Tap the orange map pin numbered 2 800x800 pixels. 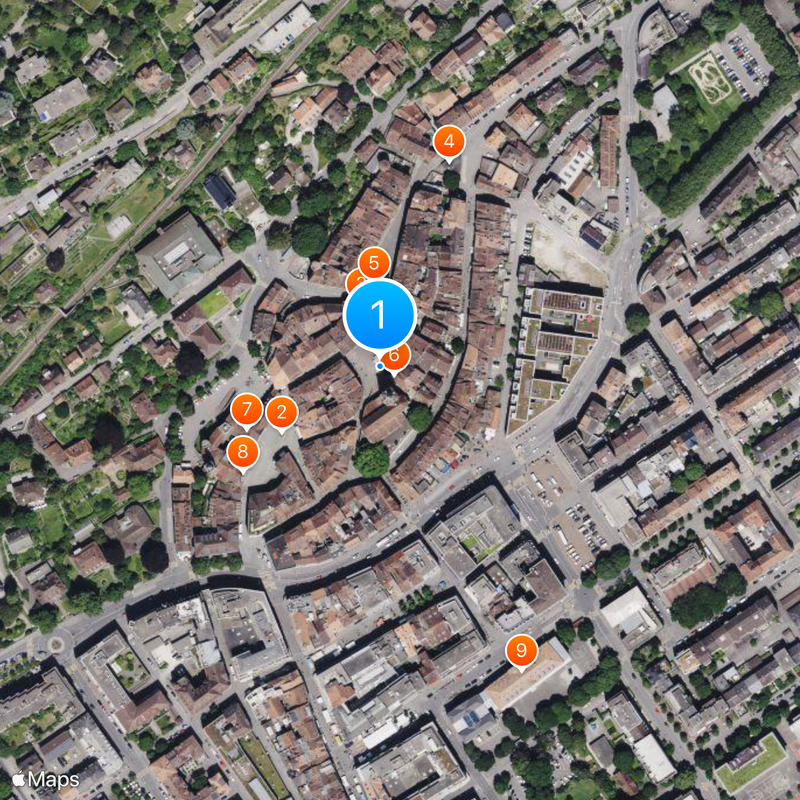[x=282, y=412]
